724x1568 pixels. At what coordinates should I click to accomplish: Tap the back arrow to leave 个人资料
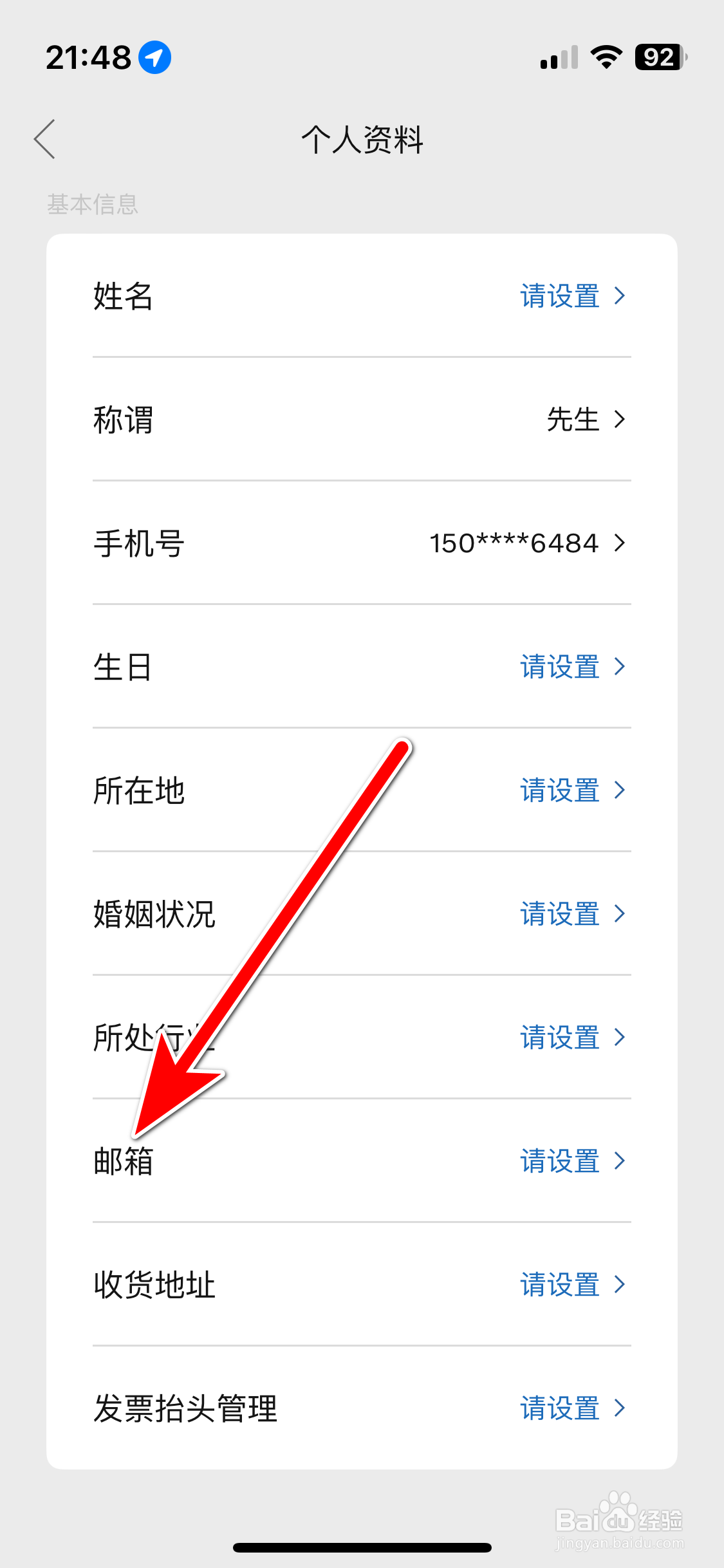44,139
